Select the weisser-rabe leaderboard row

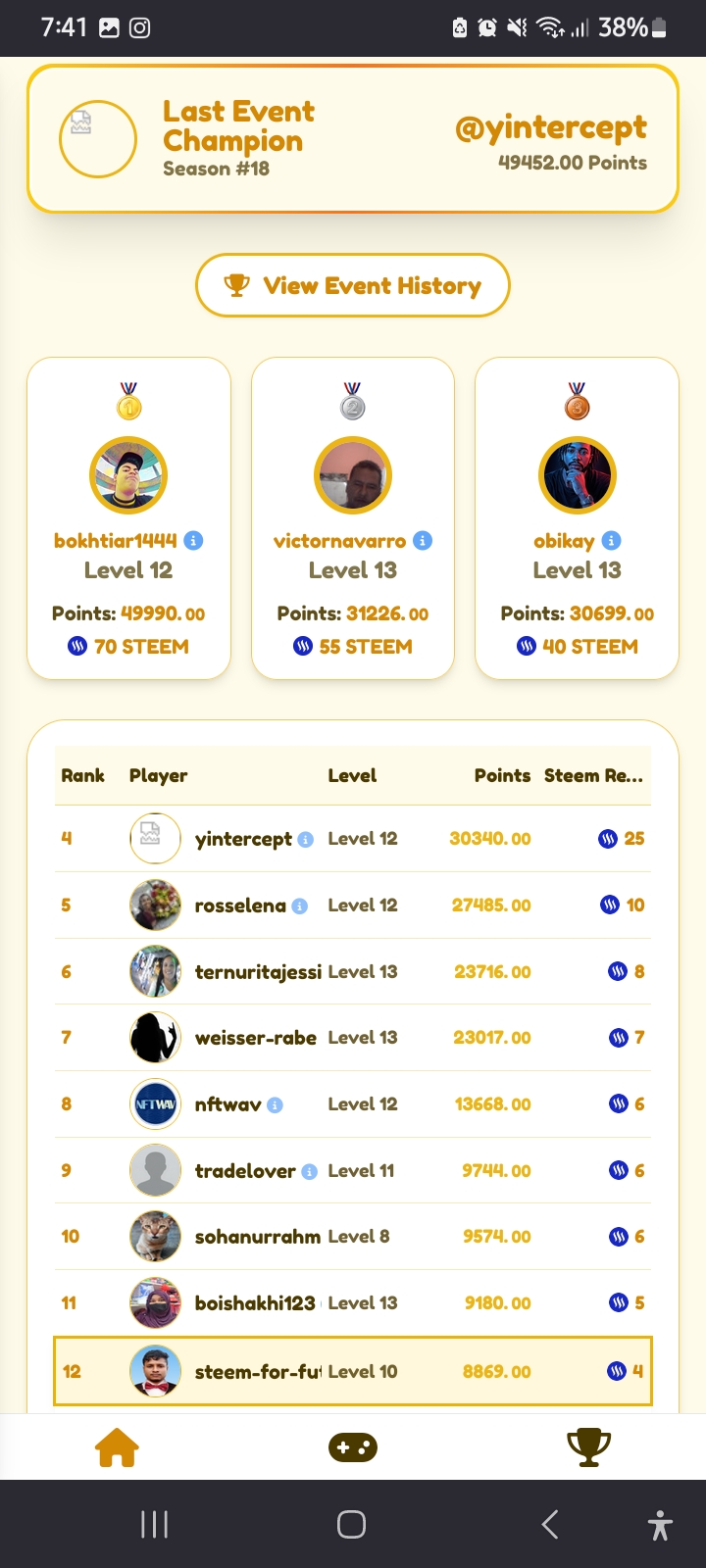pos(353,1037)
